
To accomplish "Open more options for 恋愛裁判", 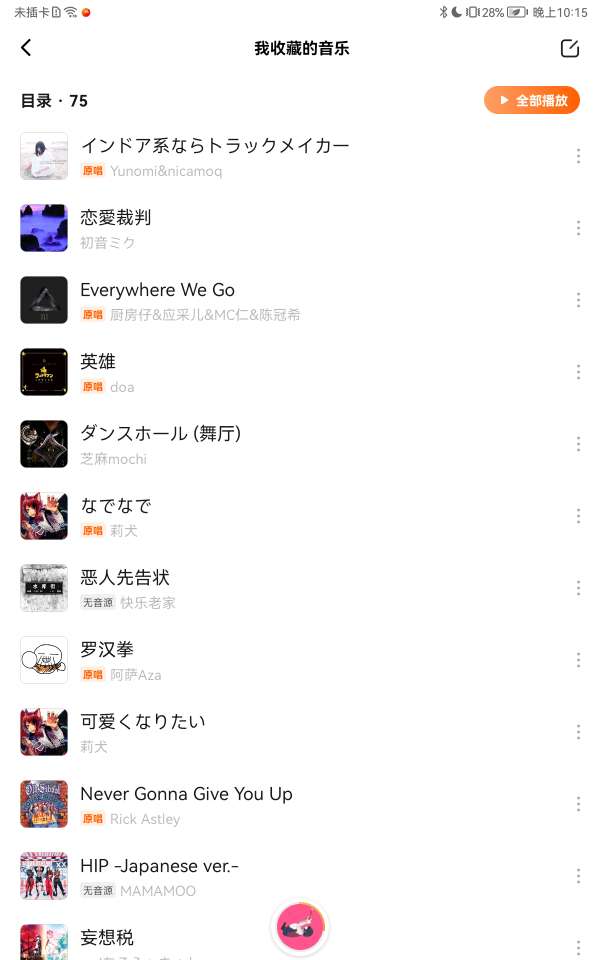I will coord(578,228).
